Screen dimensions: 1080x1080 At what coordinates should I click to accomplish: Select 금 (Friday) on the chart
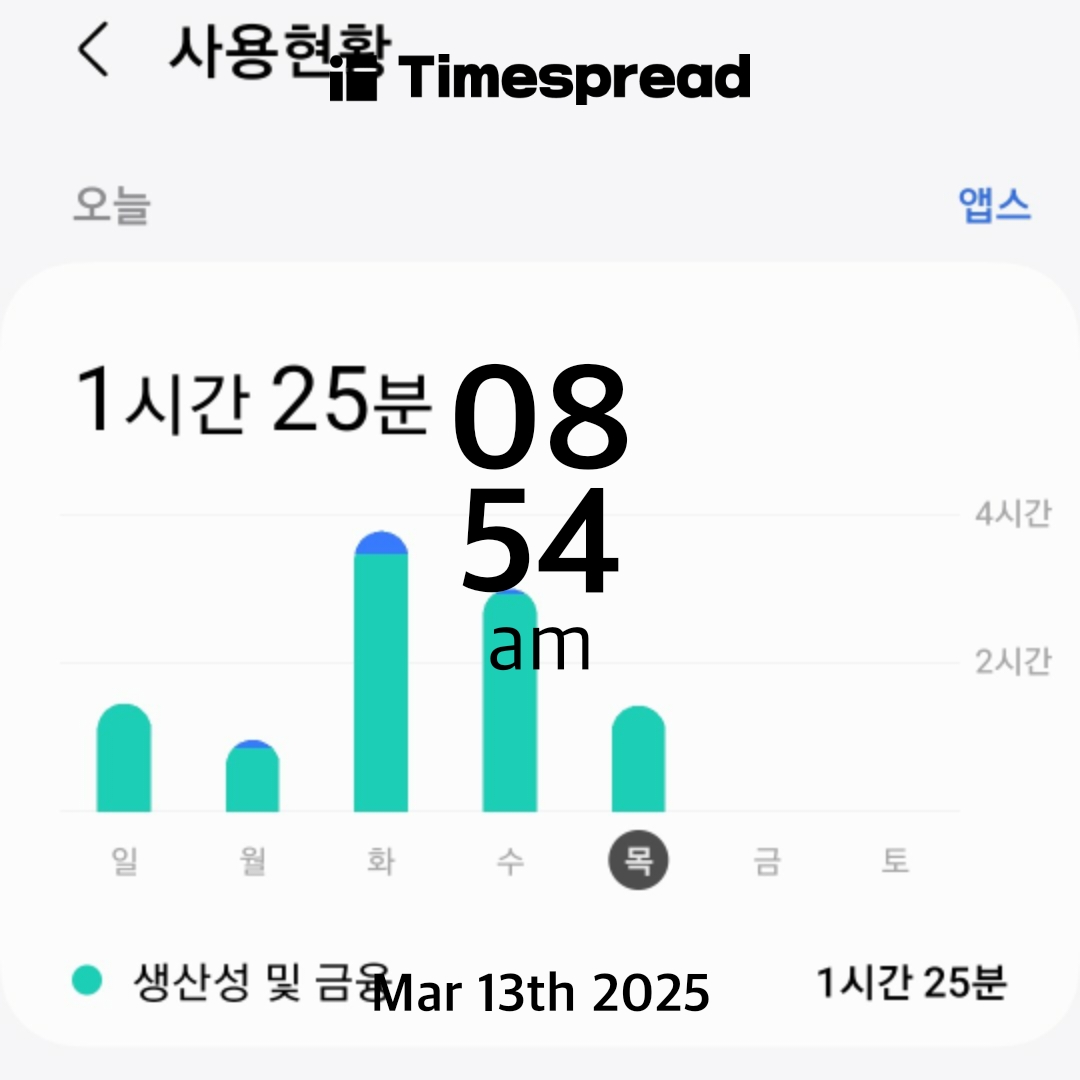click(767, 860)
